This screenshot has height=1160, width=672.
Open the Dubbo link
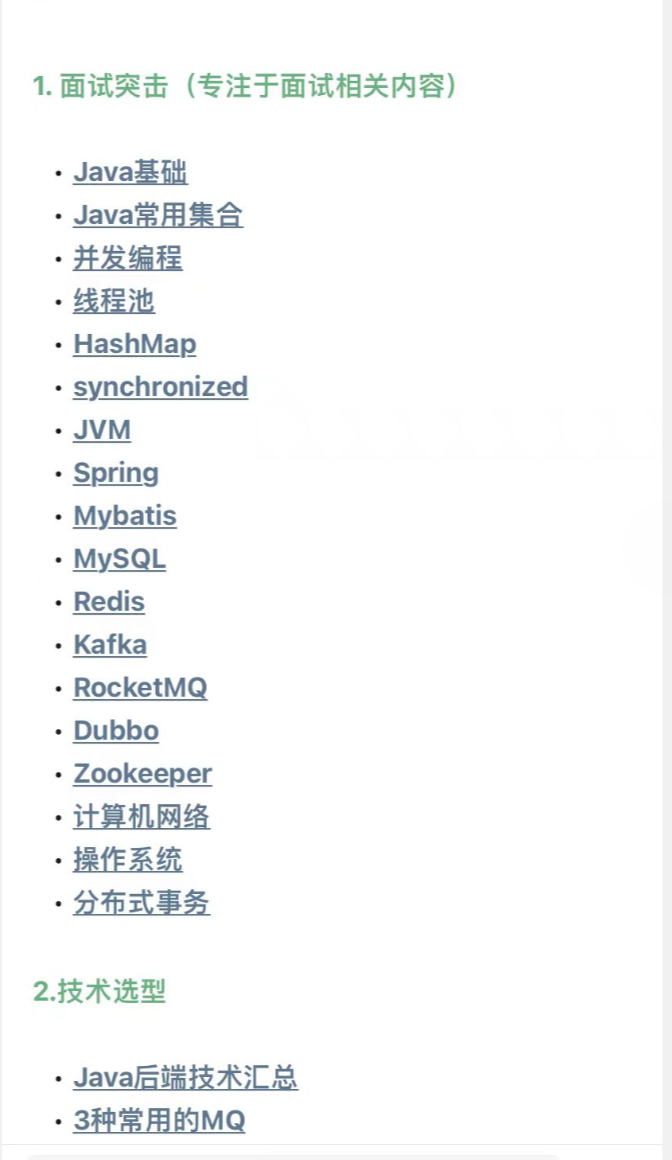point(116,731)
